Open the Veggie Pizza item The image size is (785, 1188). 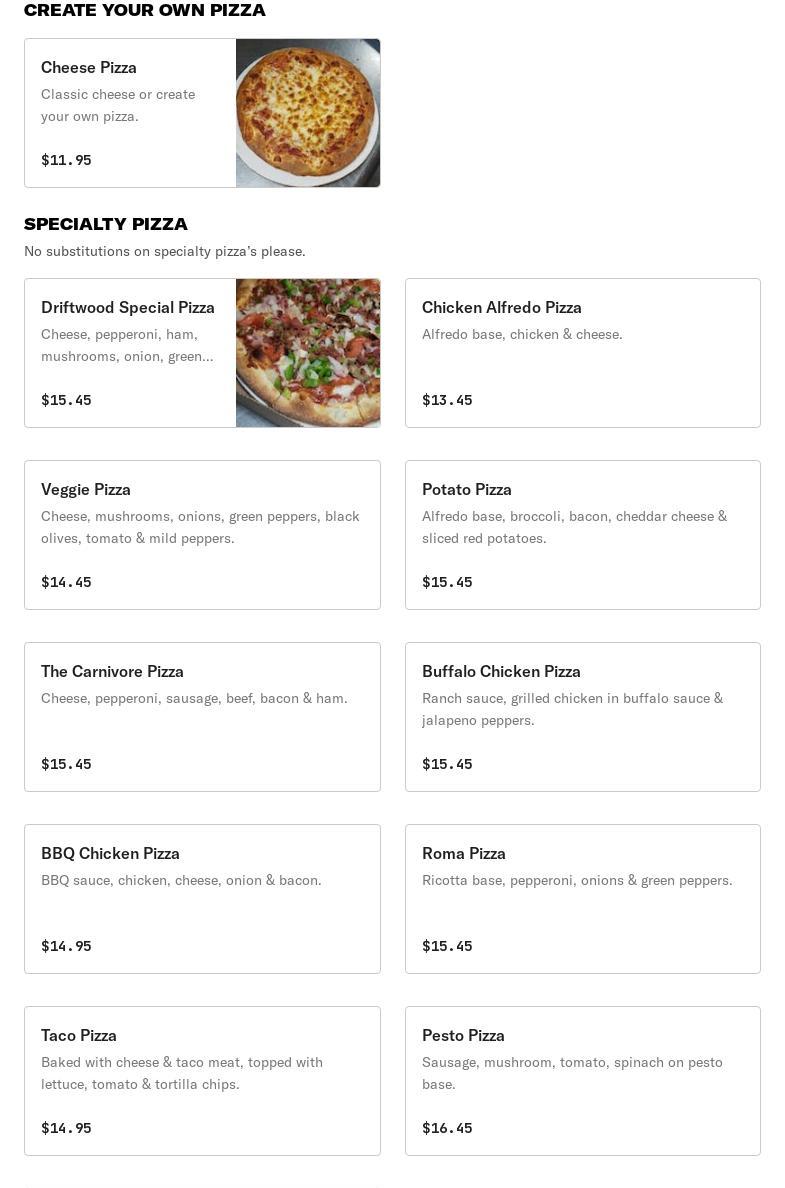click(x=201, y=535)
